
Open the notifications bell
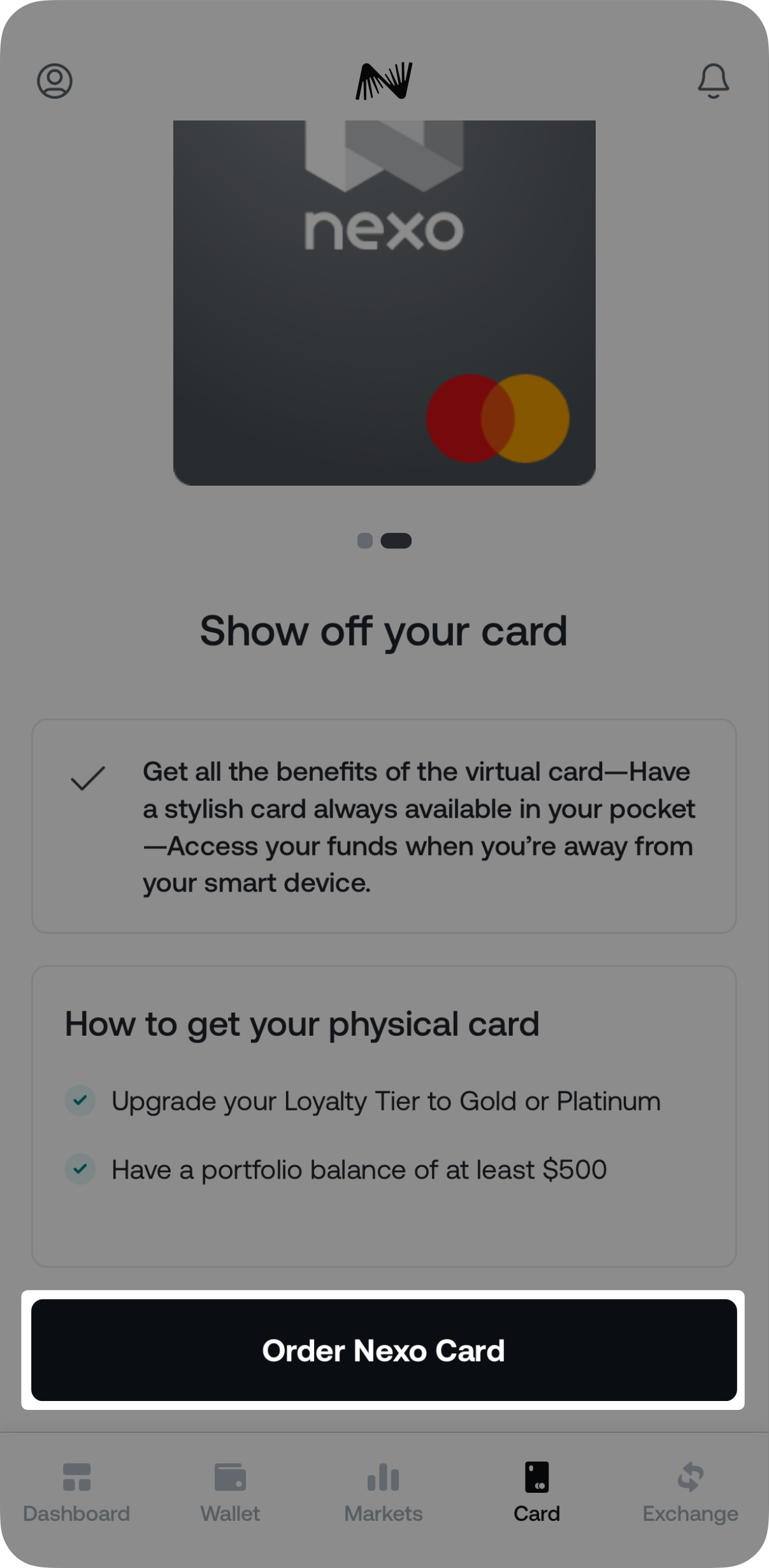pyautogui.click(x=713, y=81)
